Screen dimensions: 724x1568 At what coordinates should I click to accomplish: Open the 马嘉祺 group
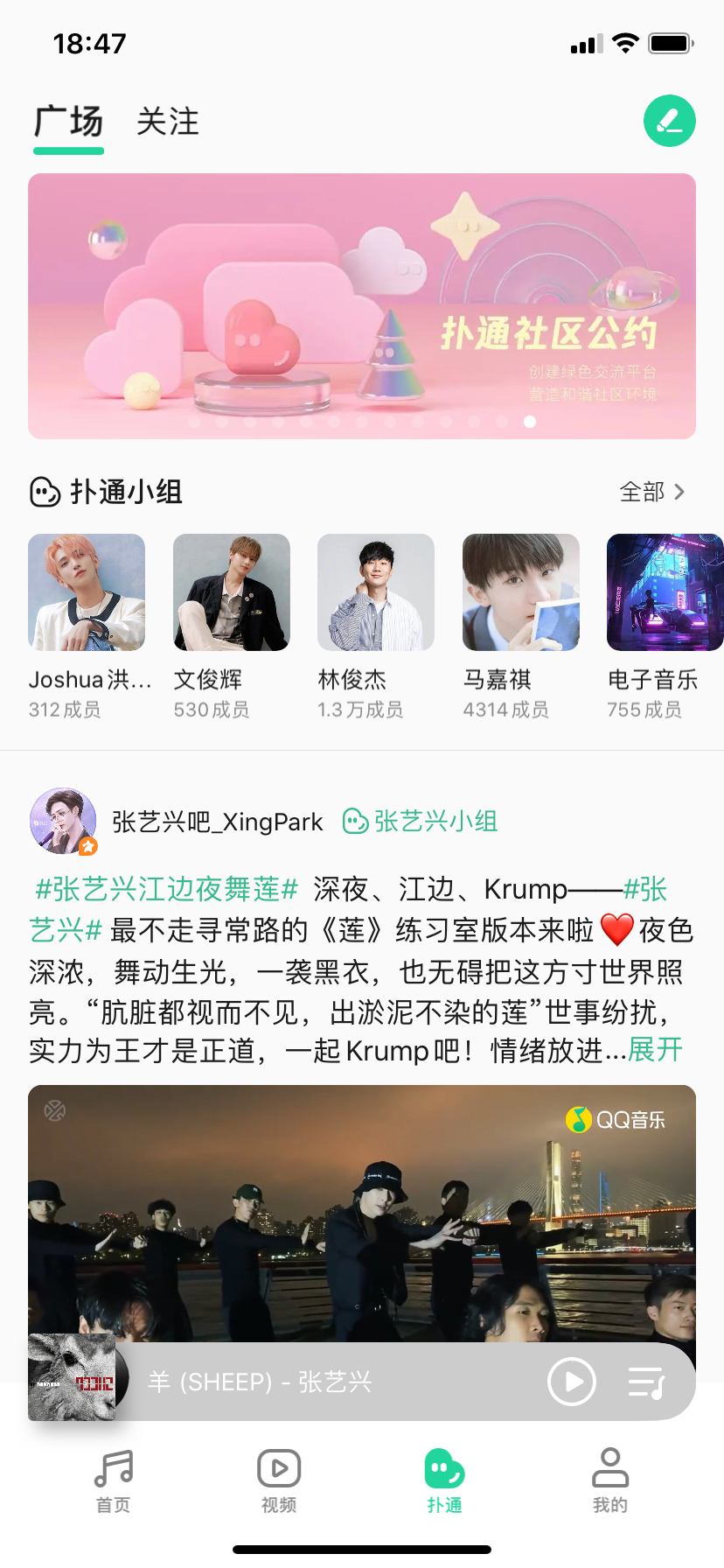click(x=521, y=626)
